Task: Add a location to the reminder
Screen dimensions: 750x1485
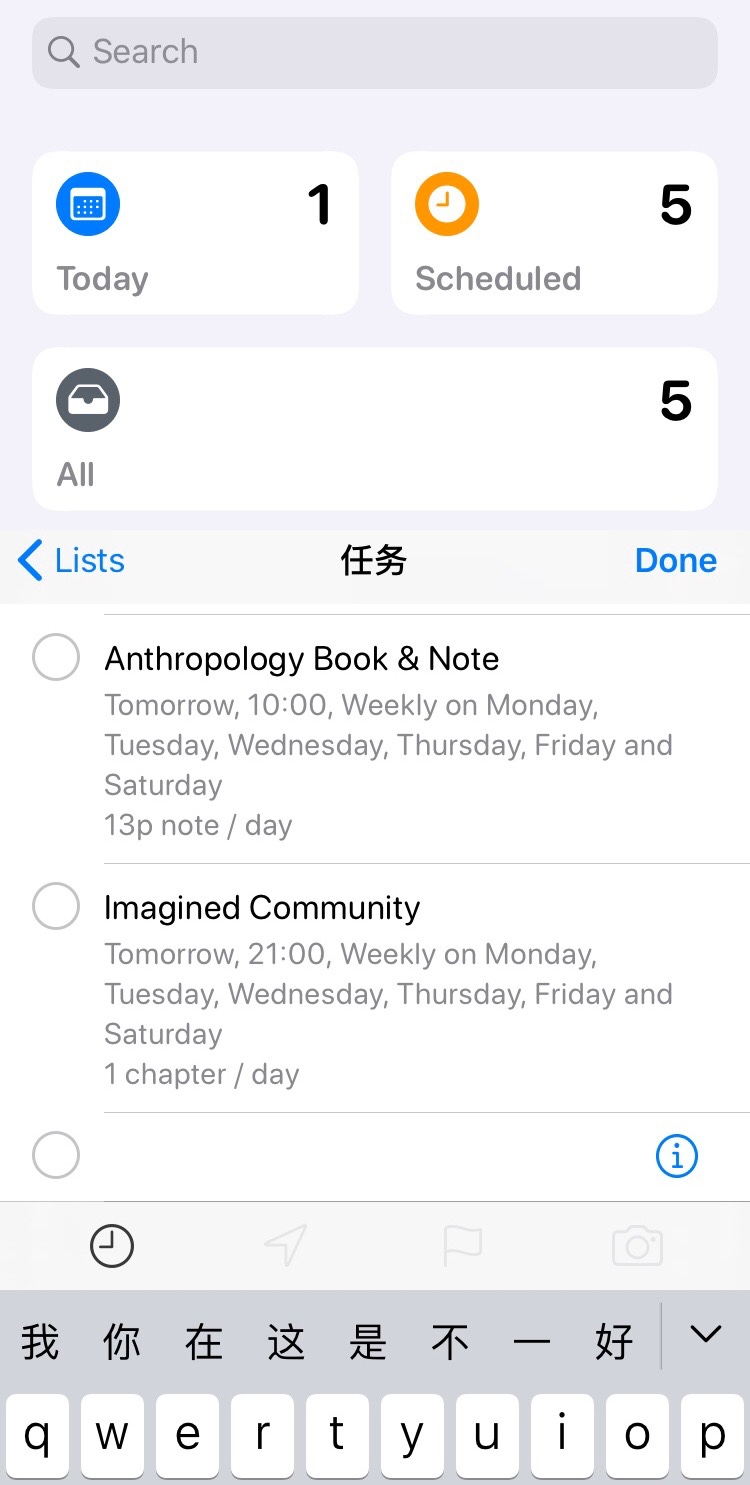Action: 285,1246
